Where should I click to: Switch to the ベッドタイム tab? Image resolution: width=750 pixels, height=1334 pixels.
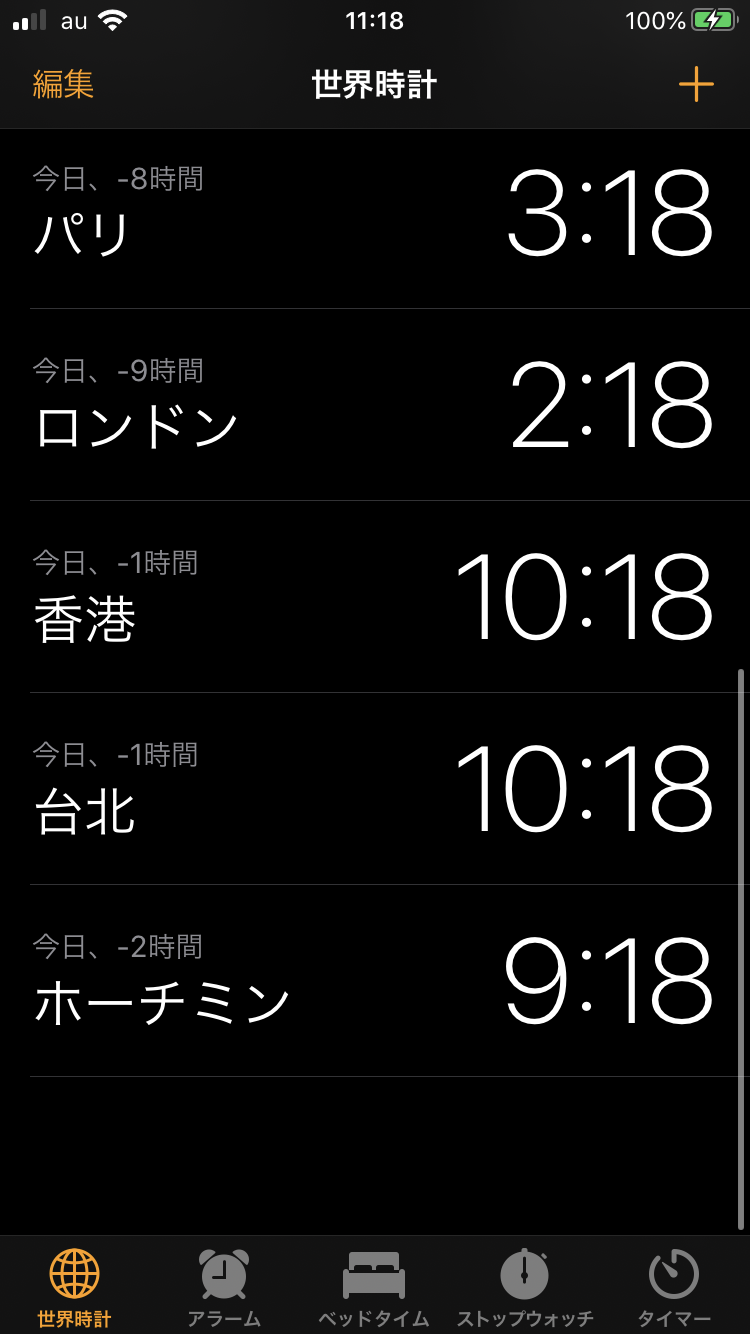tap(374, 1286)
